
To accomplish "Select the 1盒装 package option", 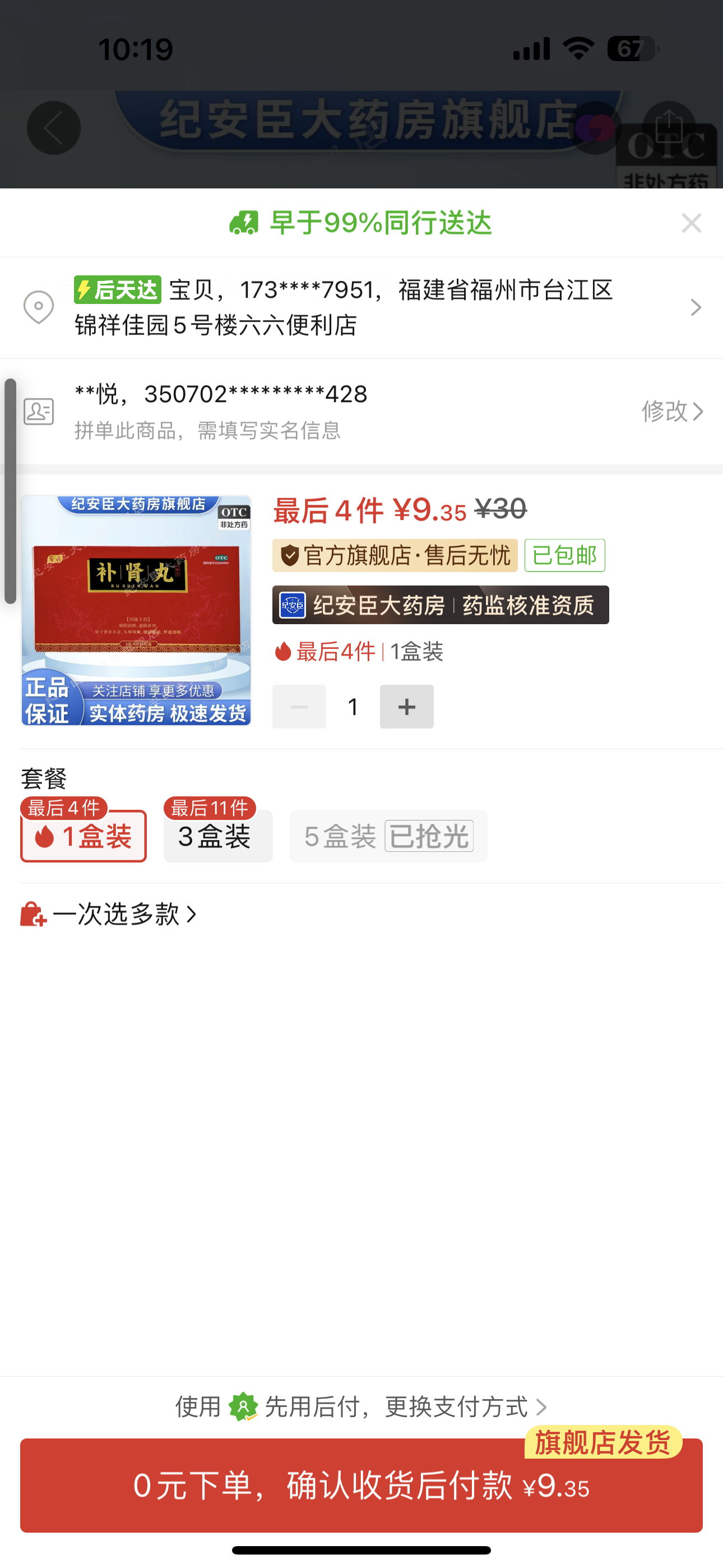I will (84, 836).
